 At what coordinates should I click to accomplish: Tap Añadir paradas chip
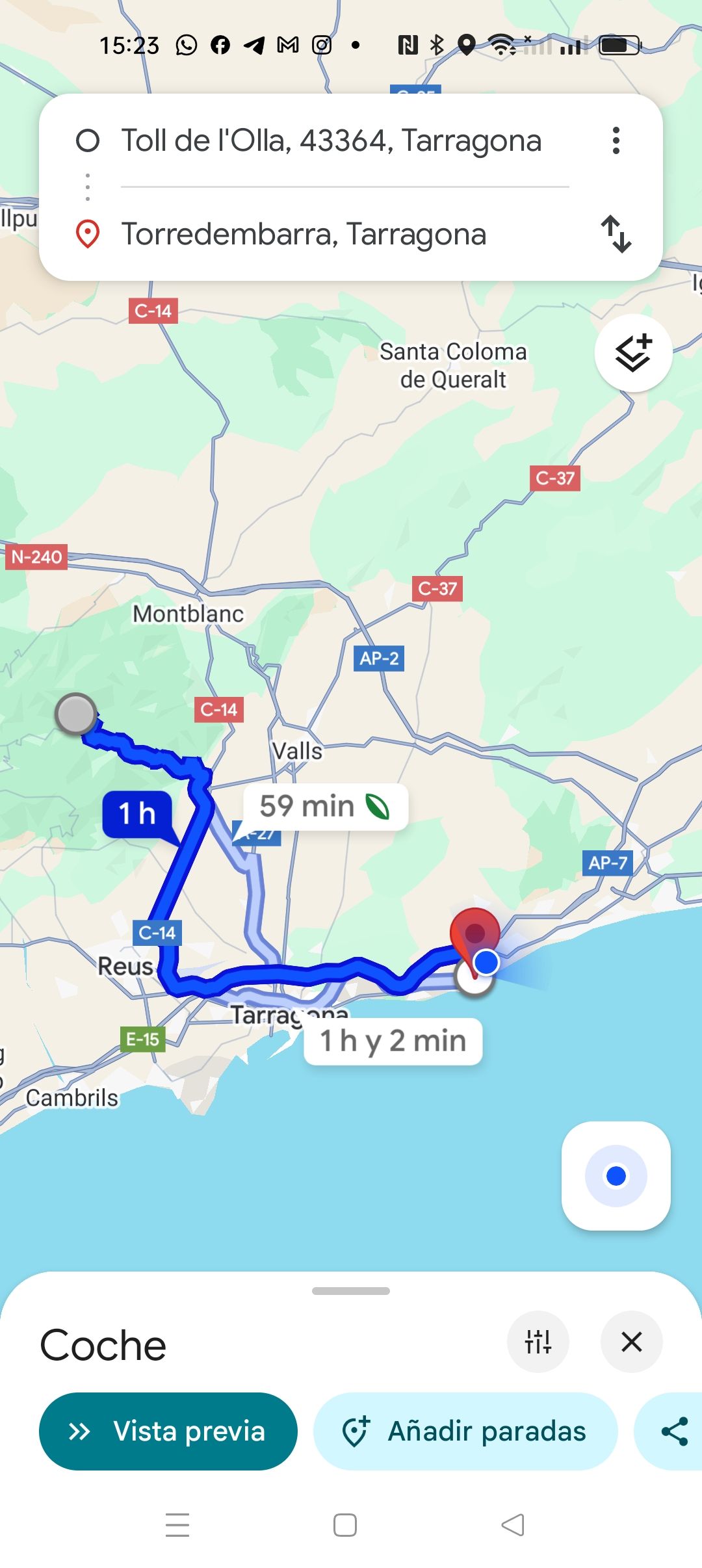pos(465,1431)
